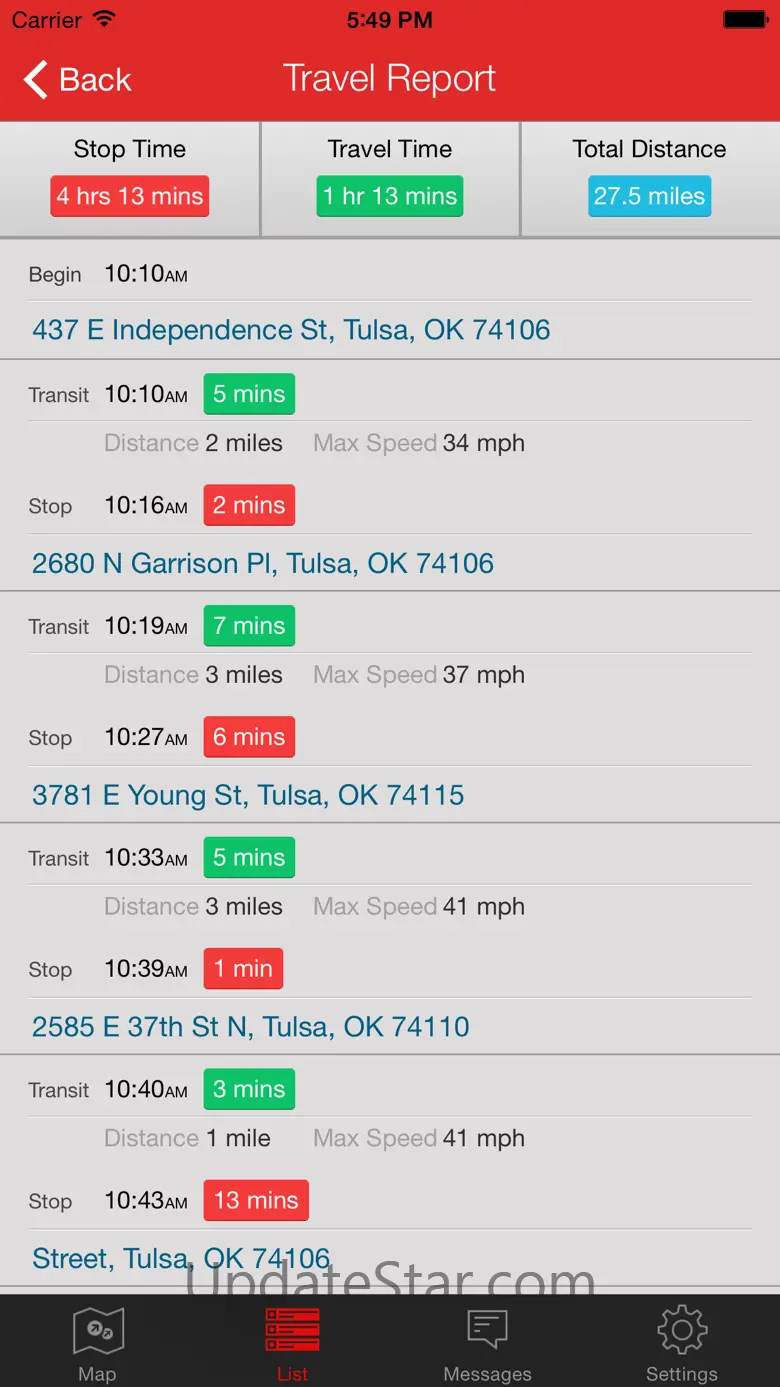Screen dimensions: 780x1387
Task: Open address 437 E Independence St
Action: pos(291,330)
